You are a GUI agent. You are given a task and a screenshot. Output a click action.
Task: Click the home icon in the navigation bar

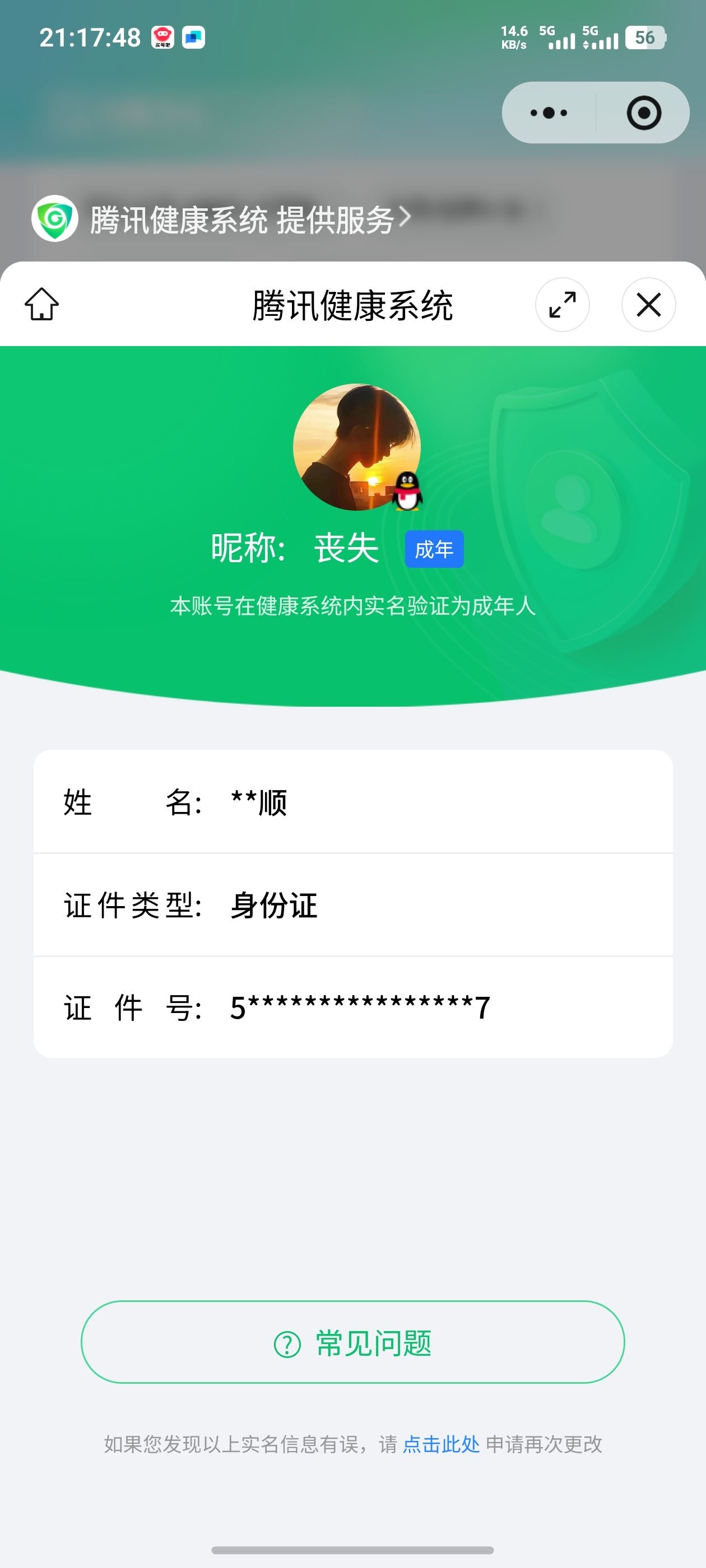click(41, 305)
